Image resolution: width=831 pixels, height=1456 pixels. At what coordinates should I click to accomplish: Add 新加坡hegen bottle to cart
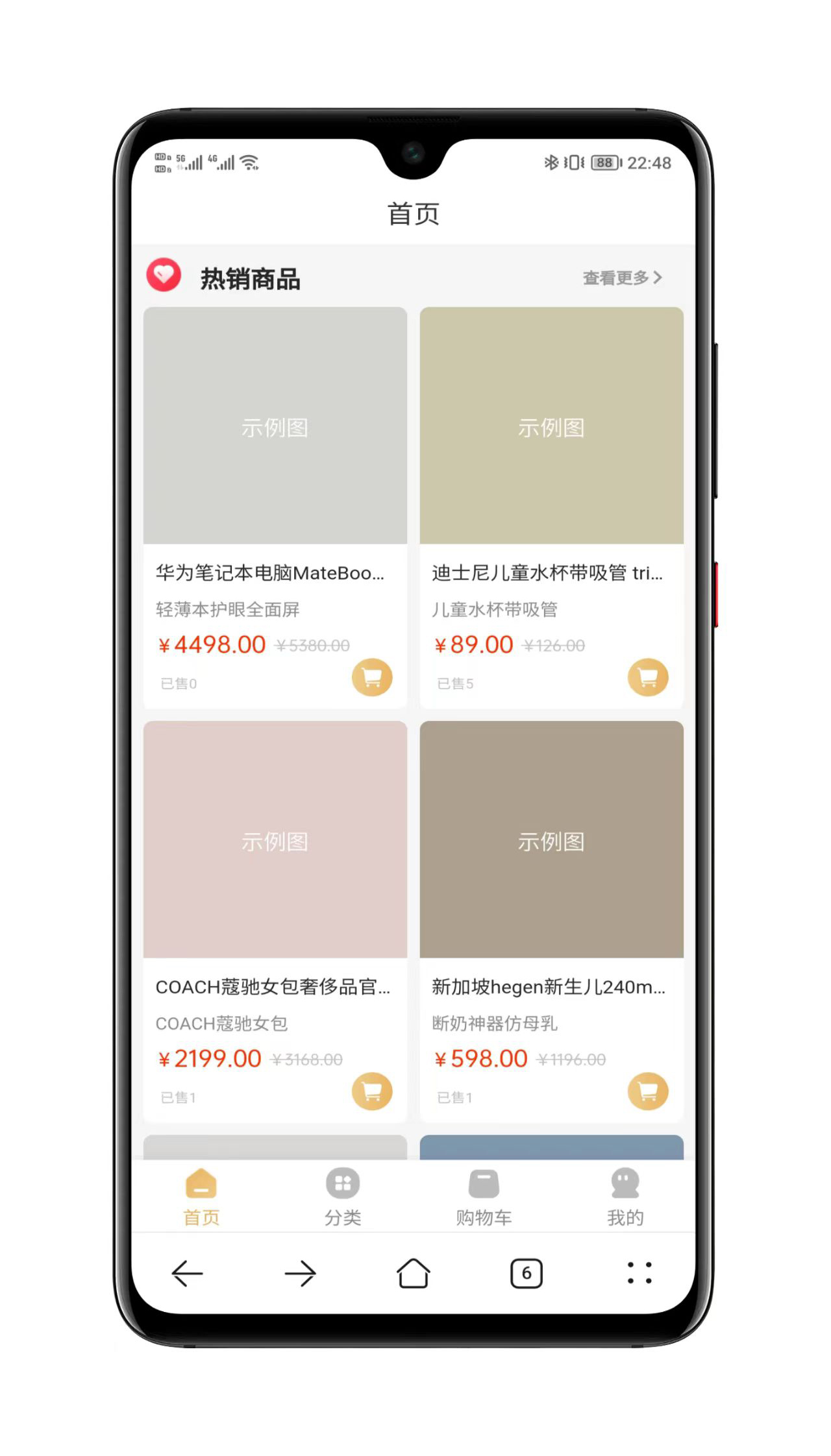[x=647, y=1091]
